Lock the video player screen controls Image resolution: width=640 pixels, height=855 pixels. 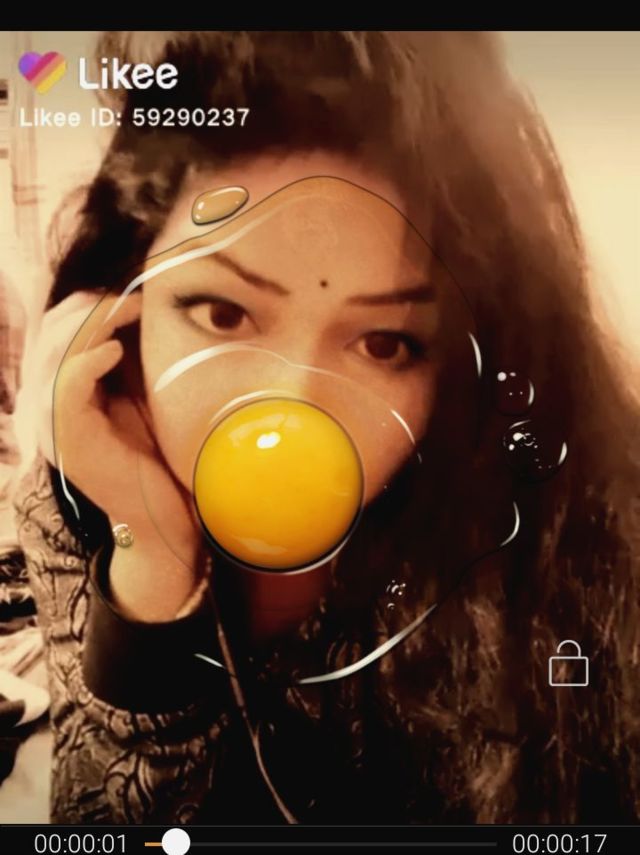(568, 664)
